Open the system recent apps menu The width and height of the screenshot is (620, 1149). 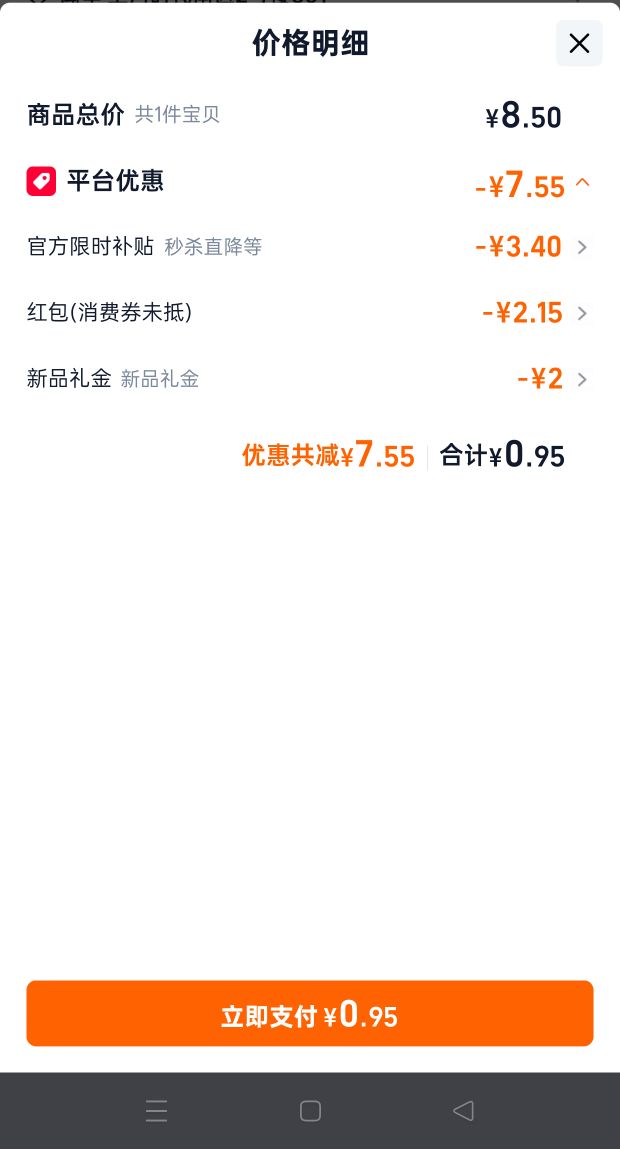pos(156,1111)
